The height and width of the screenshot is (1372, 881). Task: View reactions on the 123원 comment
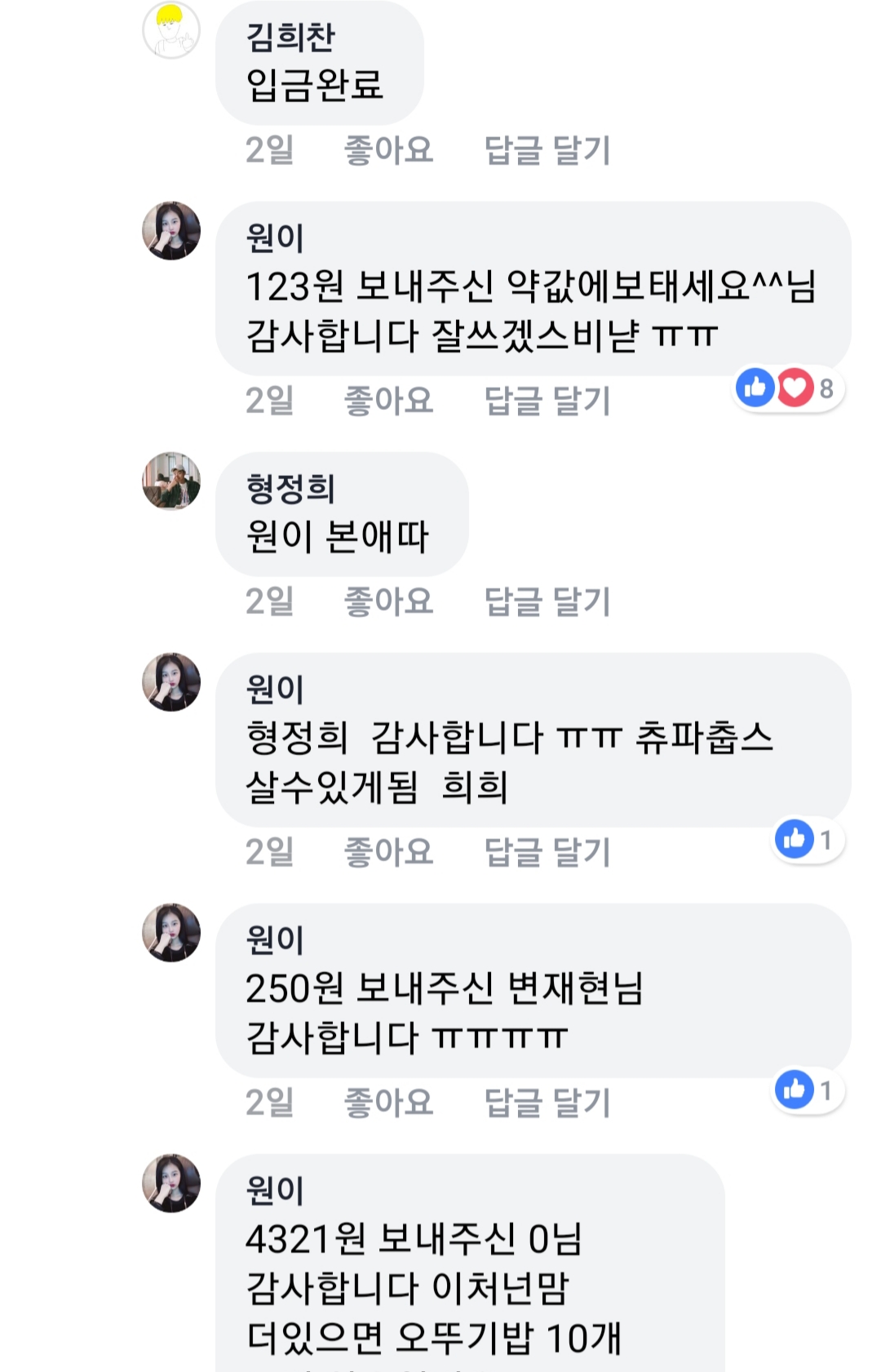787,389
